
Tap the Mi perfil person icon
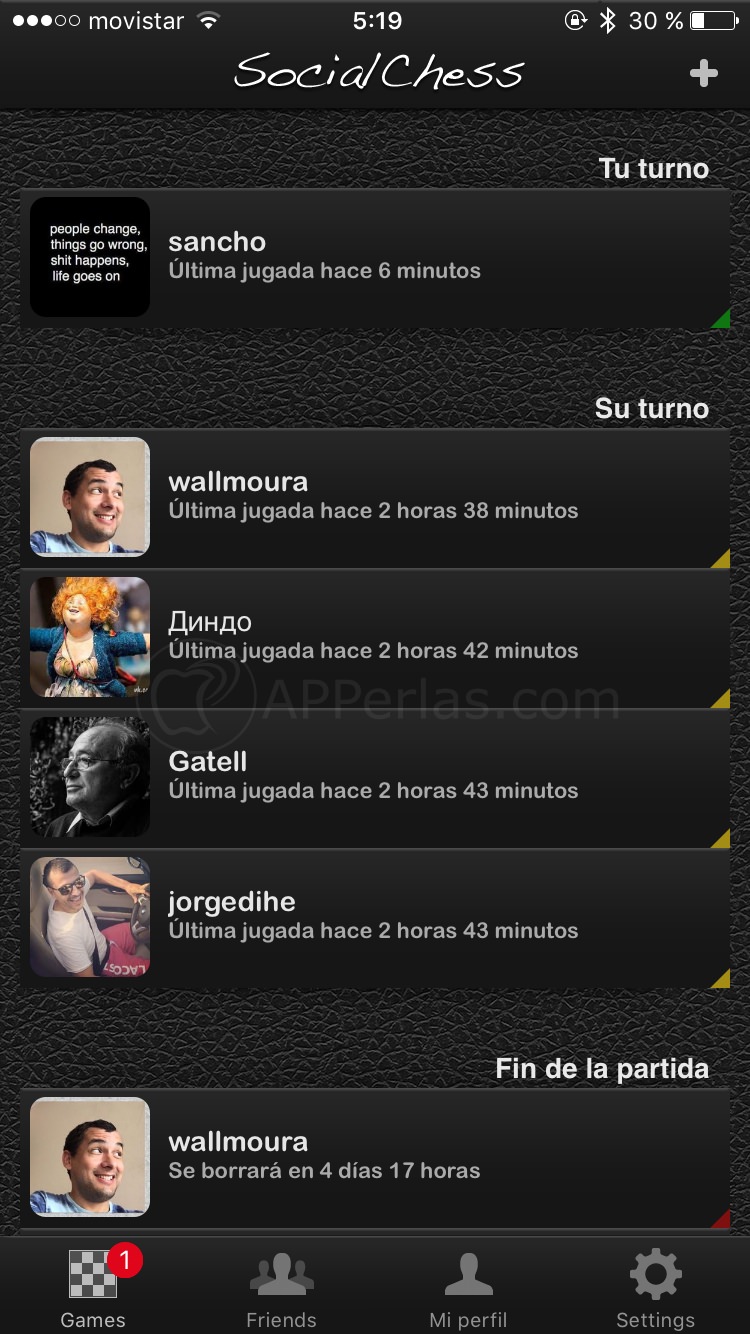click(x=468, y=1273)
